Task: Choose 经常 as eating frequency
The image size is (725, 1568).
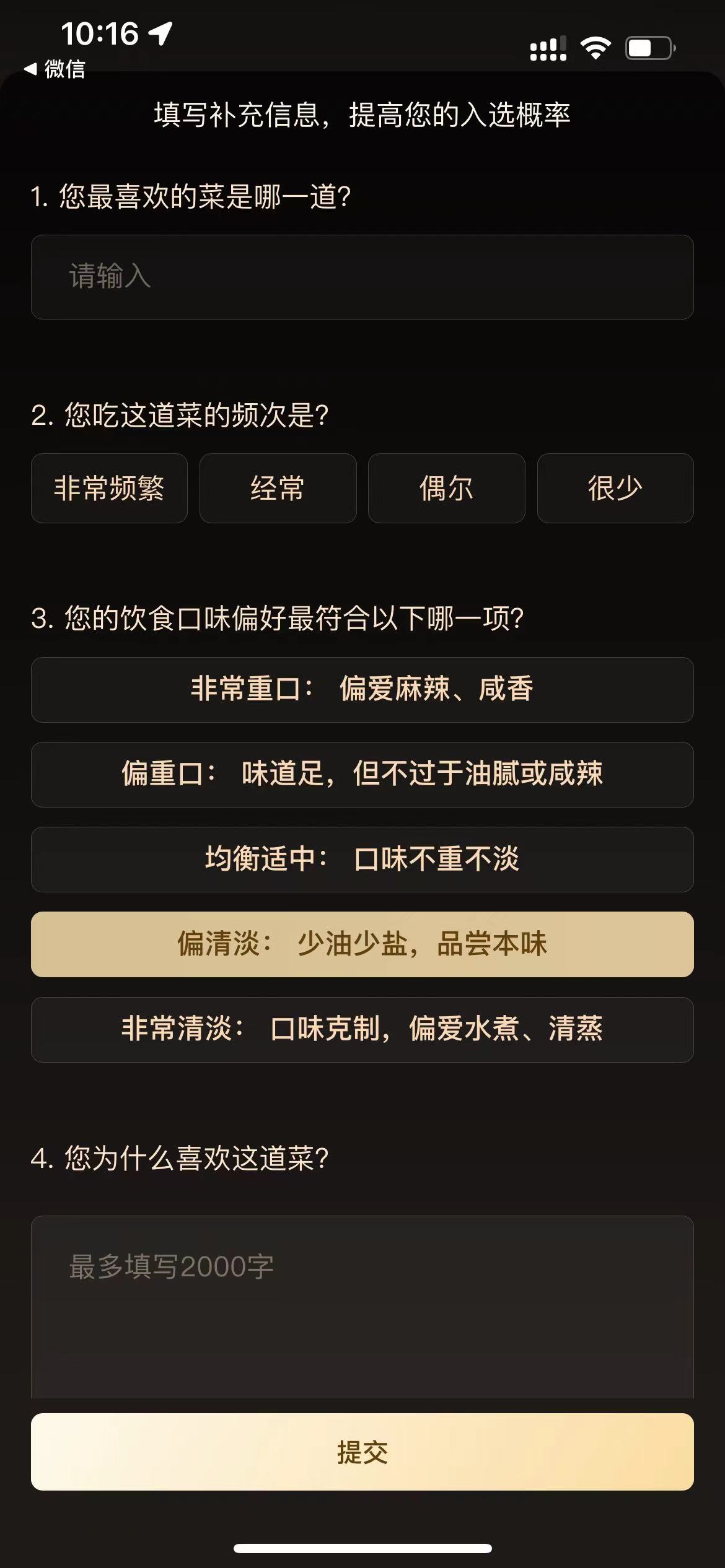Action: pos(278,489)
